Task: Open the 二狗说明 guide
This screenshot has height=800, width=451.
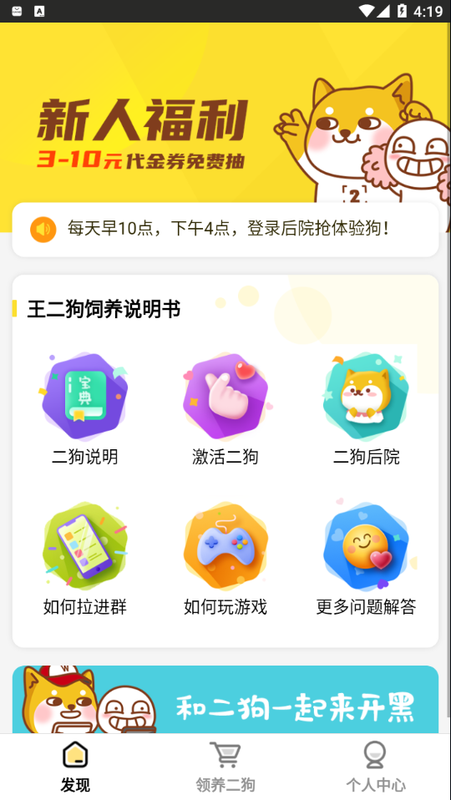Action: [x=85, y=409]
